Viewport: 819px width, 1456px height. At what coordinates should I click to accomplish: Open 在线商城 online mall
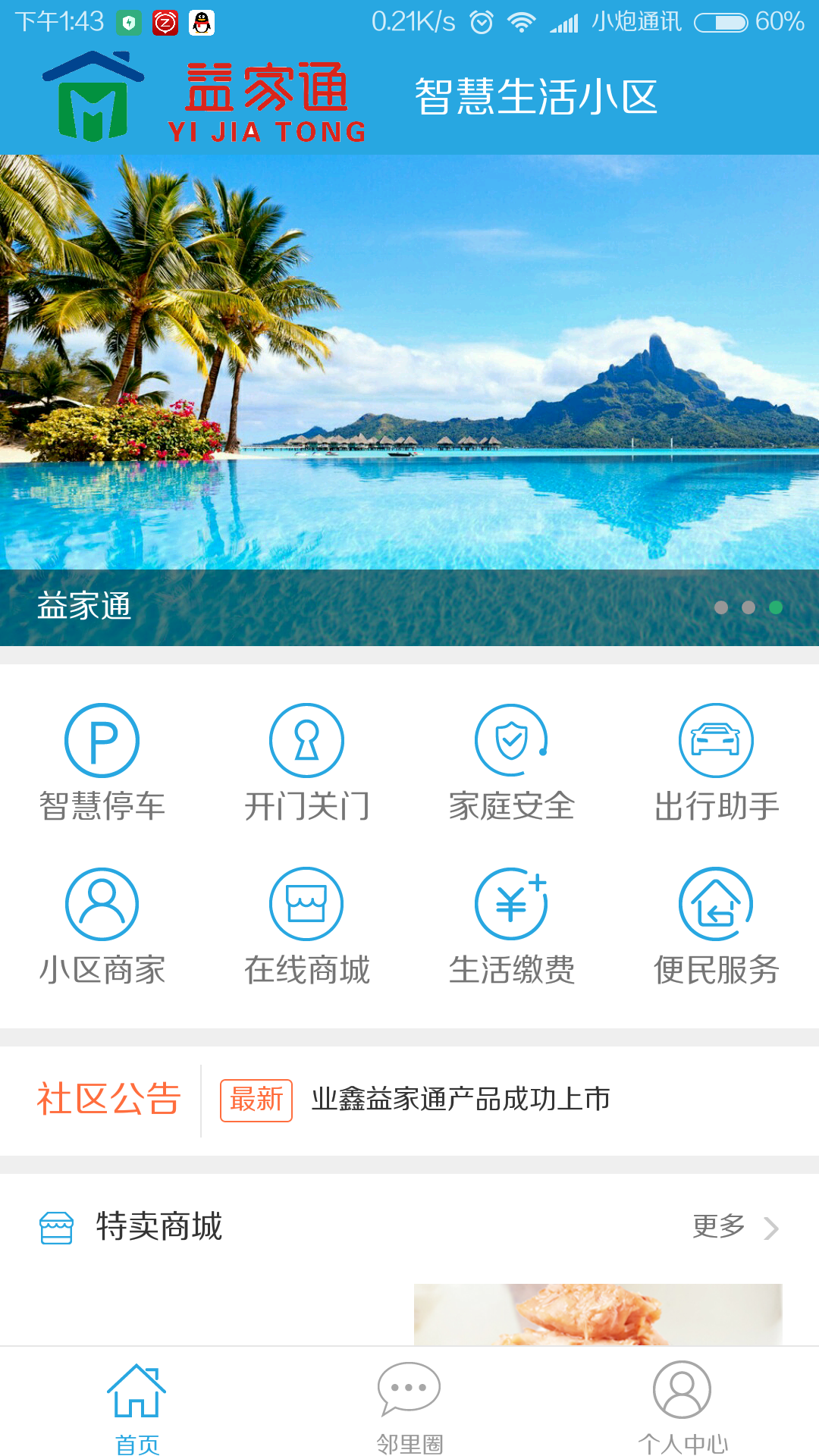click(307, 925)
